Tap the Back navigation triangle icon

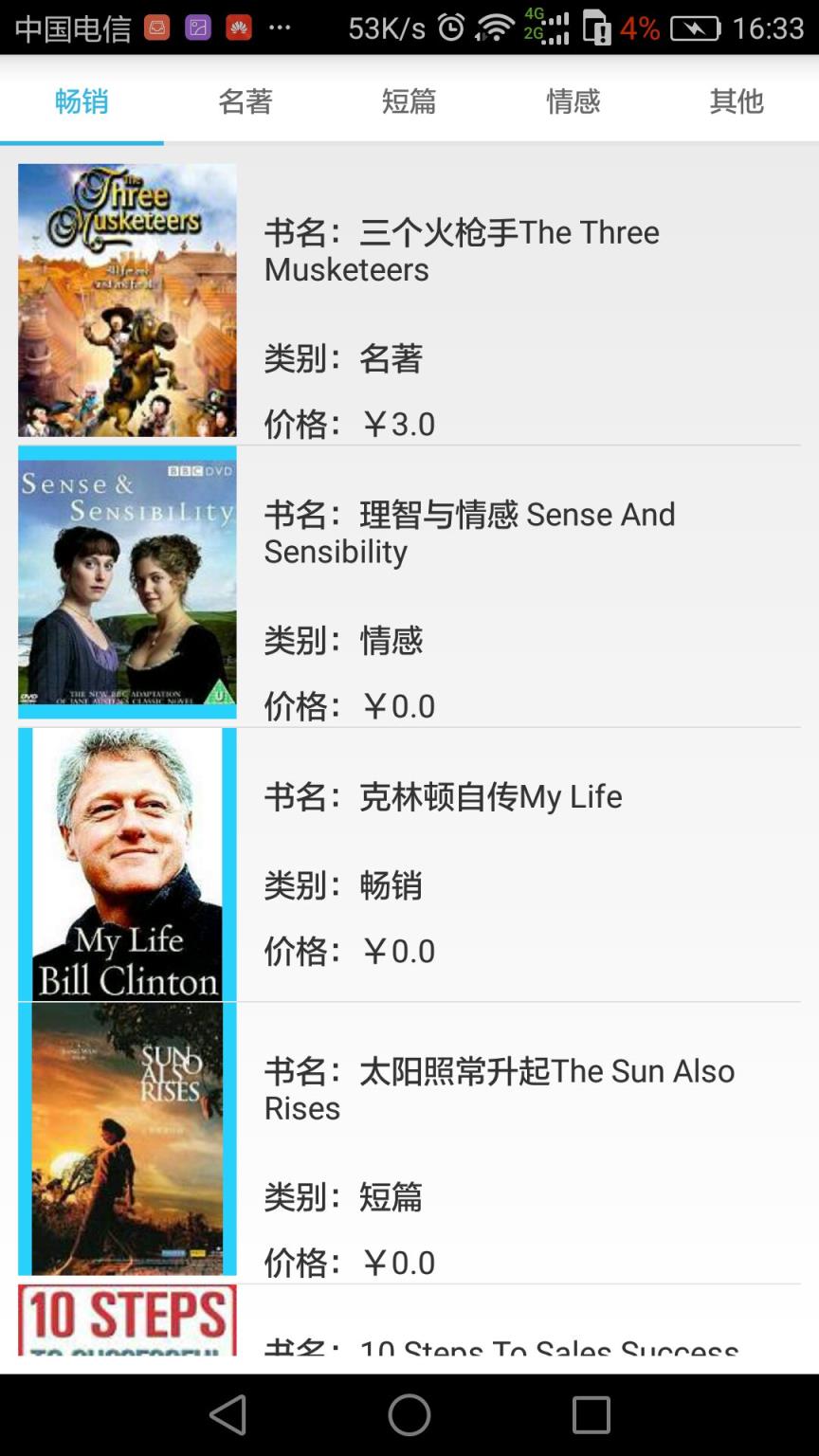[x=227, y=1415]
